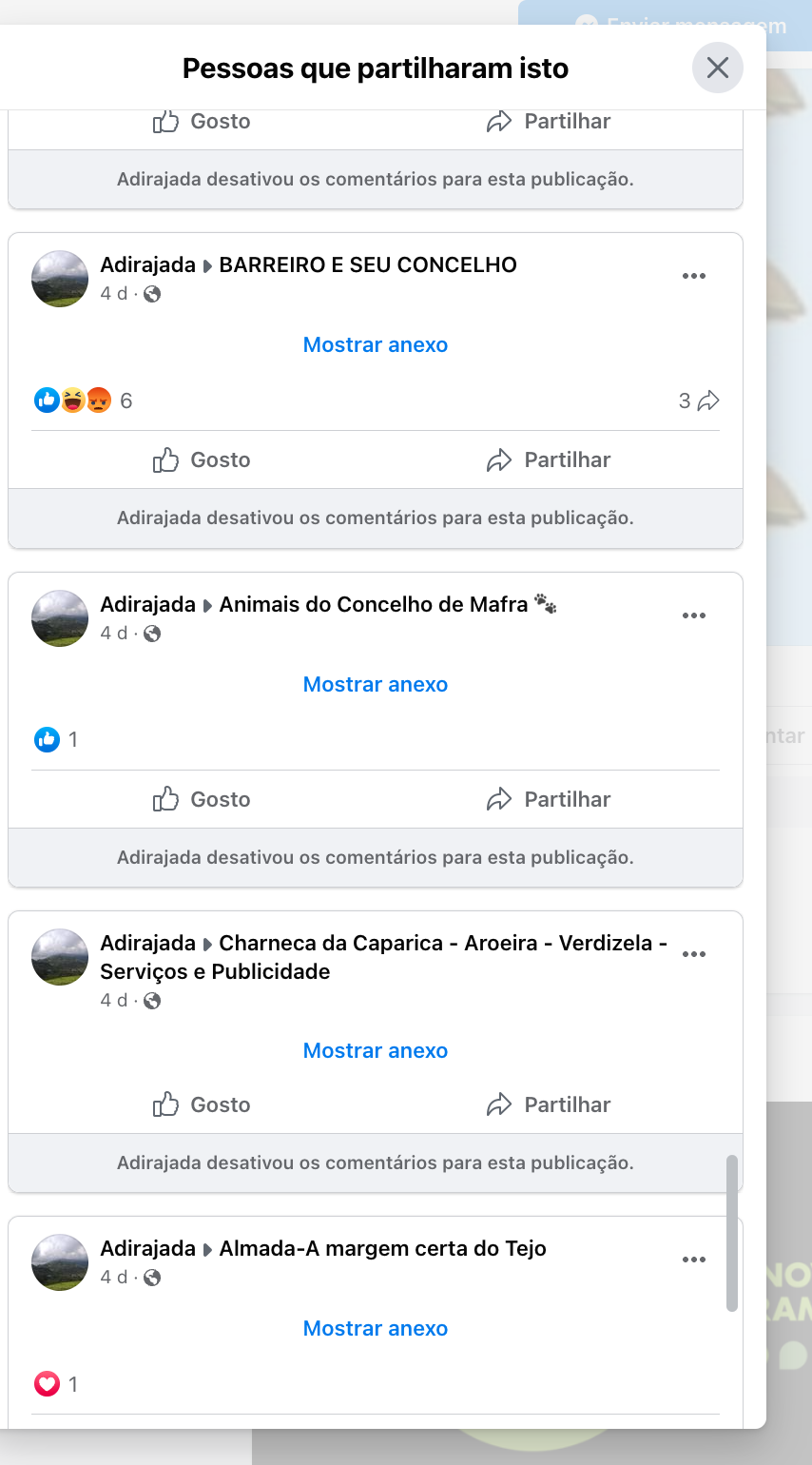Viewport: 812px width, 1465px height.
Task: Share the Animais do Concelho de Mafra post
Action: [549, 800]
